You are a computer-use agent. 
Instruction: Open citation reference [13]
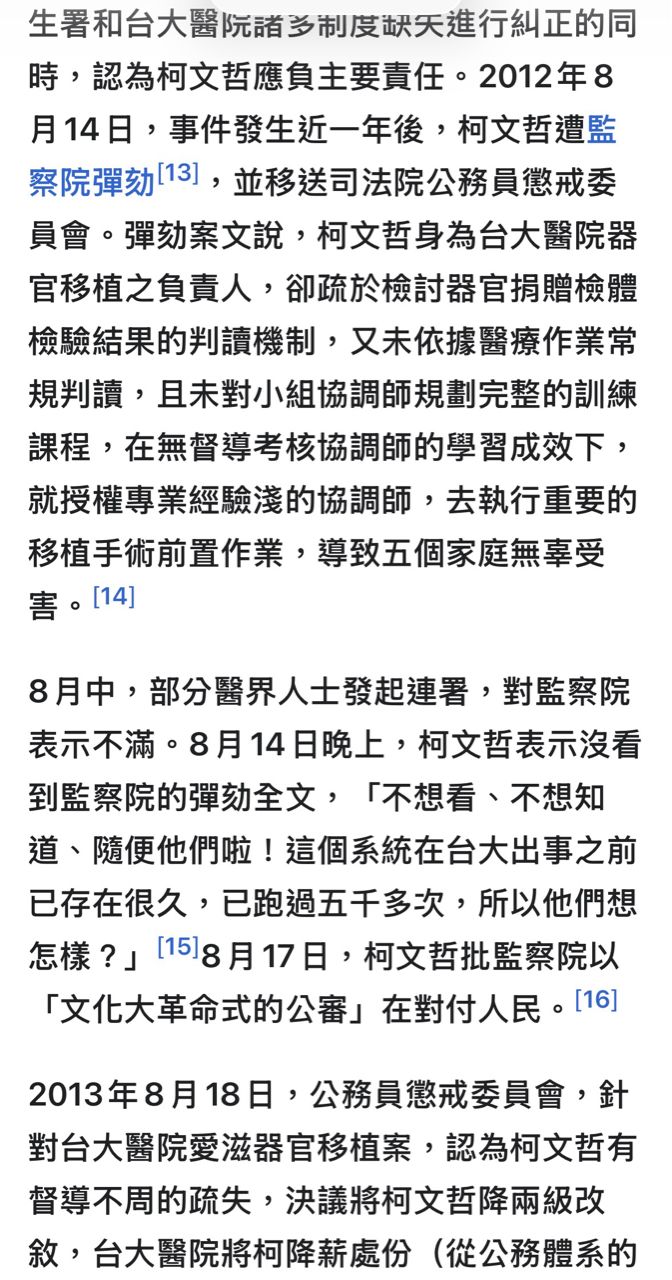[178, 173]
